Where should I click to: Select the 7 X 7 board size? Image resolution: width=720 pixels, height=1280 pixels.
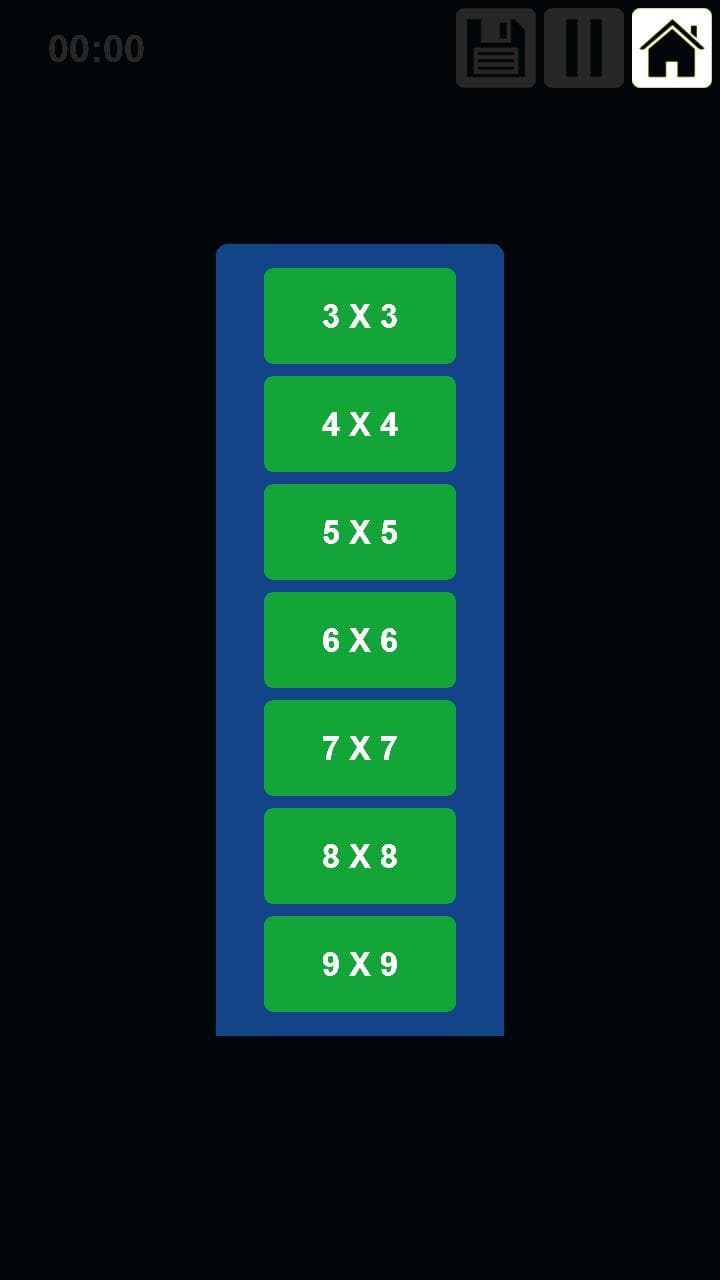[x=360, y=748]
